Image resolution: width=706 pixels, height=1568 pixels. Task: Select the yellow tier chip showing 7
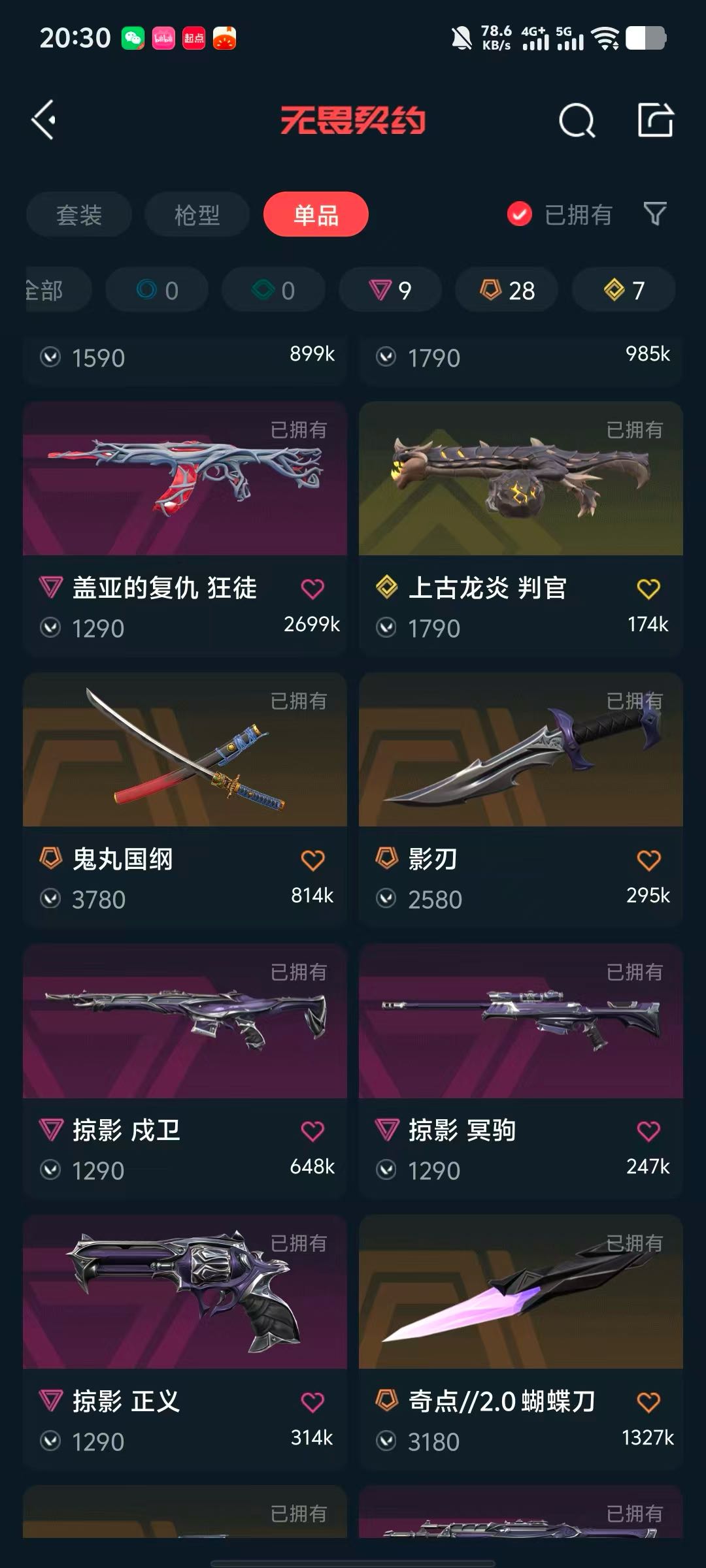pyautogui.click(x=624, y=290)
